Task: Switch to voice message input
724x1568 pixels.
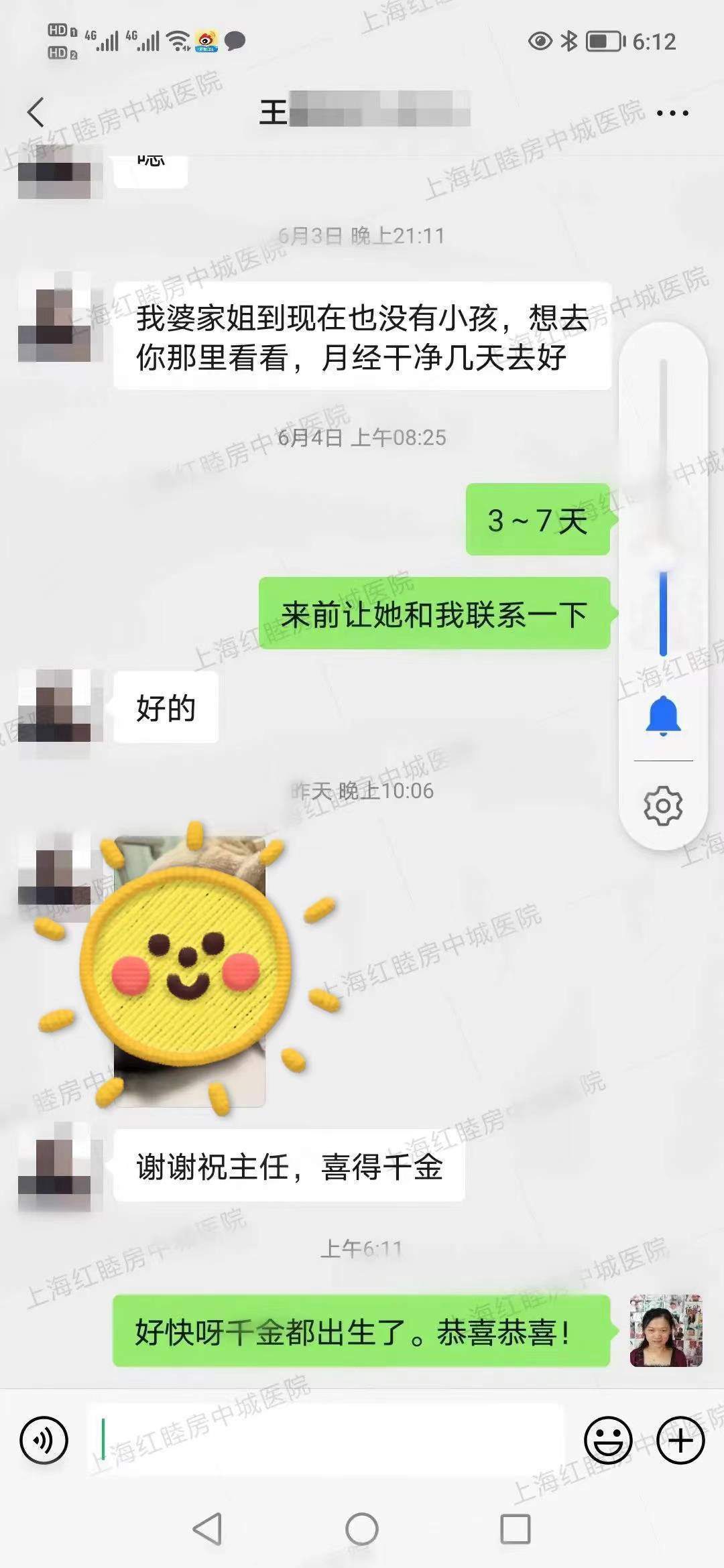Action: tap(44, 1439)
